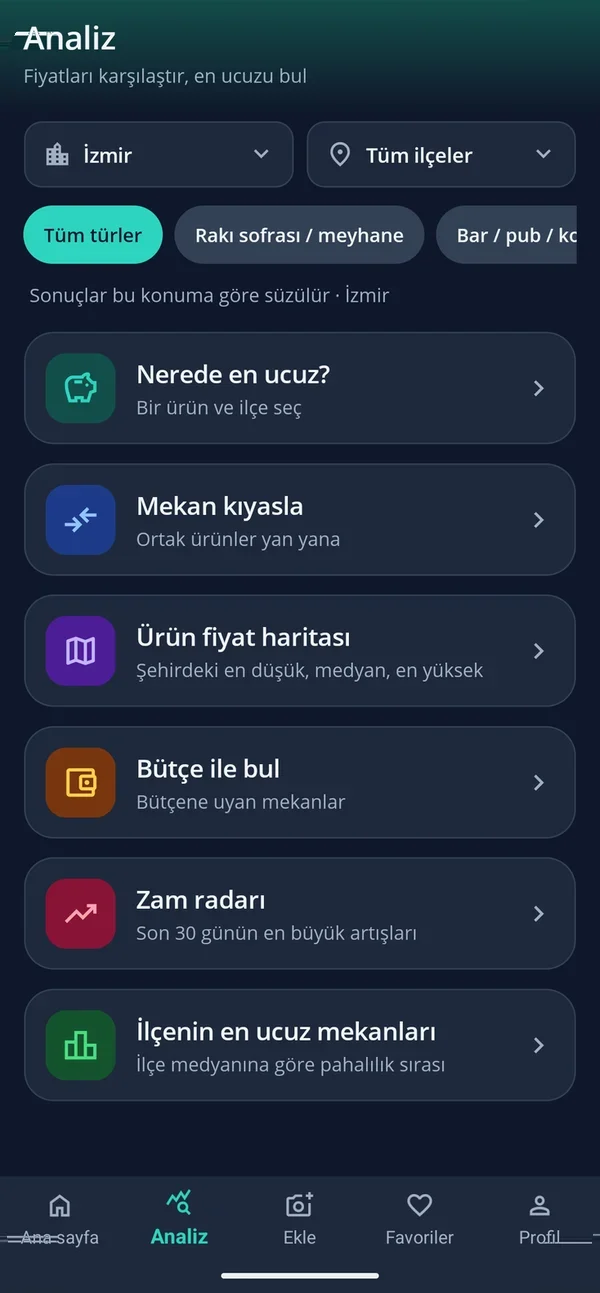Select the Tüm türler filter chip
The height and width of the screenshot is (1293, 600).
tap(93, 235)
